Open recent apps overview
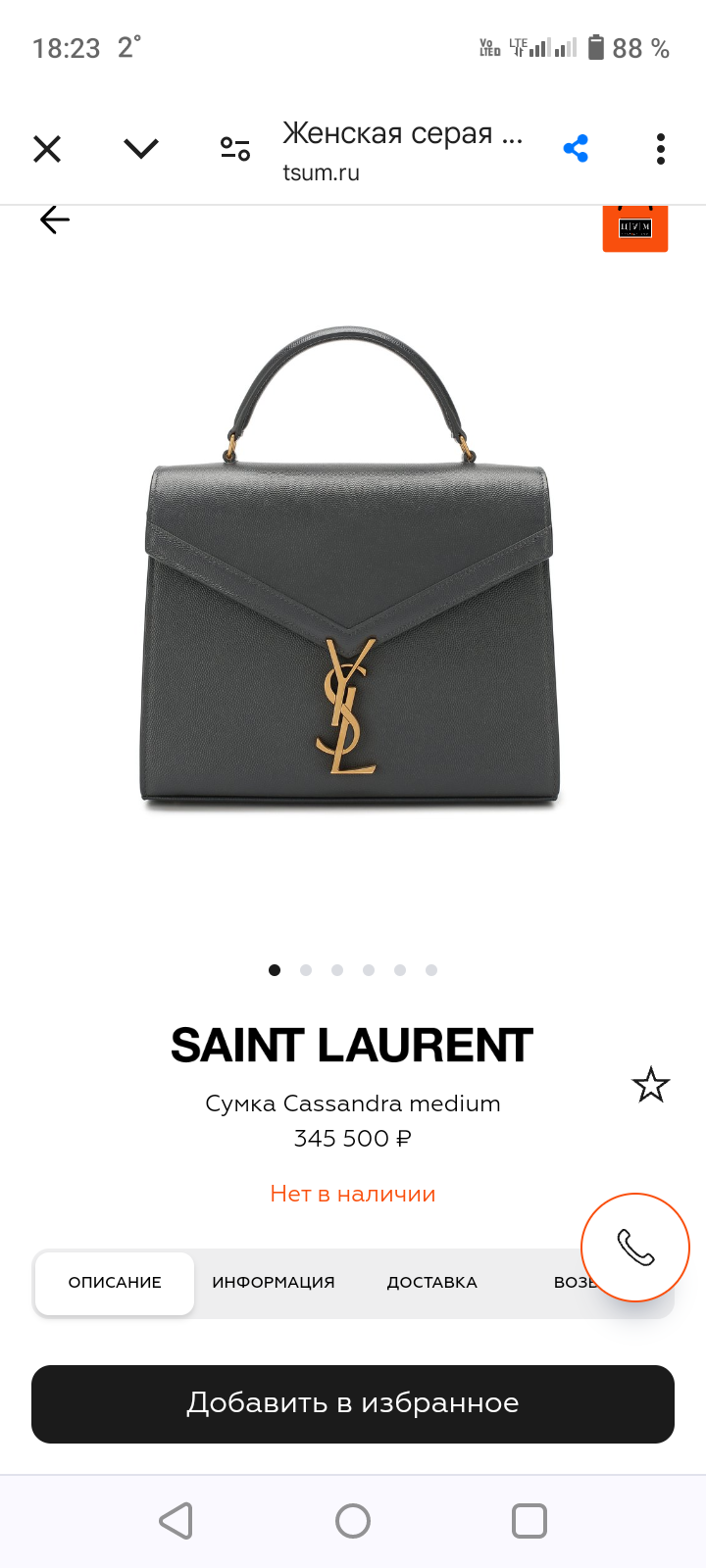706x1568 pixels. coord(529,1521)
